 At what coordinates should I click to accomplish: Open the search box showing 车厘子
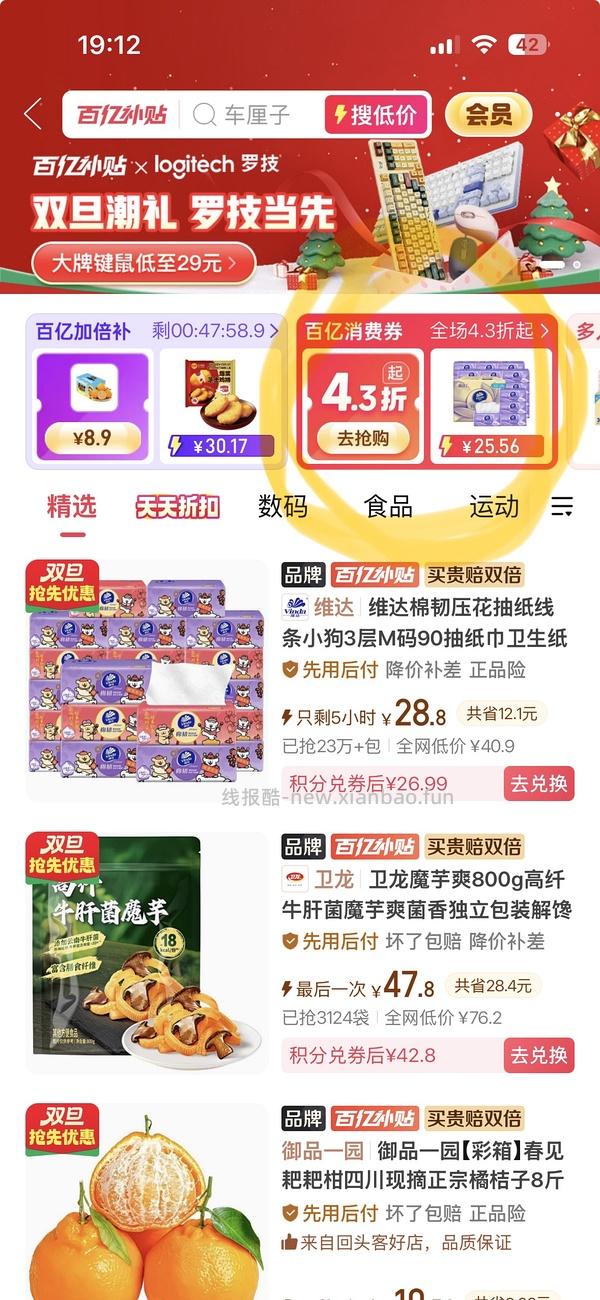tap(255, 115)
